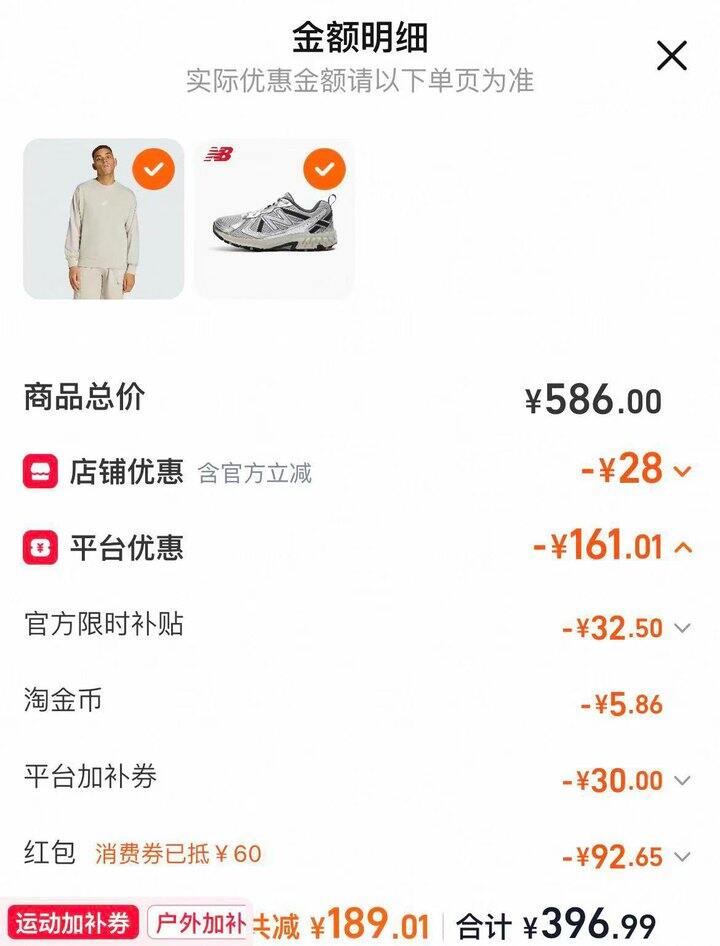Expand 店铺优惠 discount details

click(x=683, y=470)
